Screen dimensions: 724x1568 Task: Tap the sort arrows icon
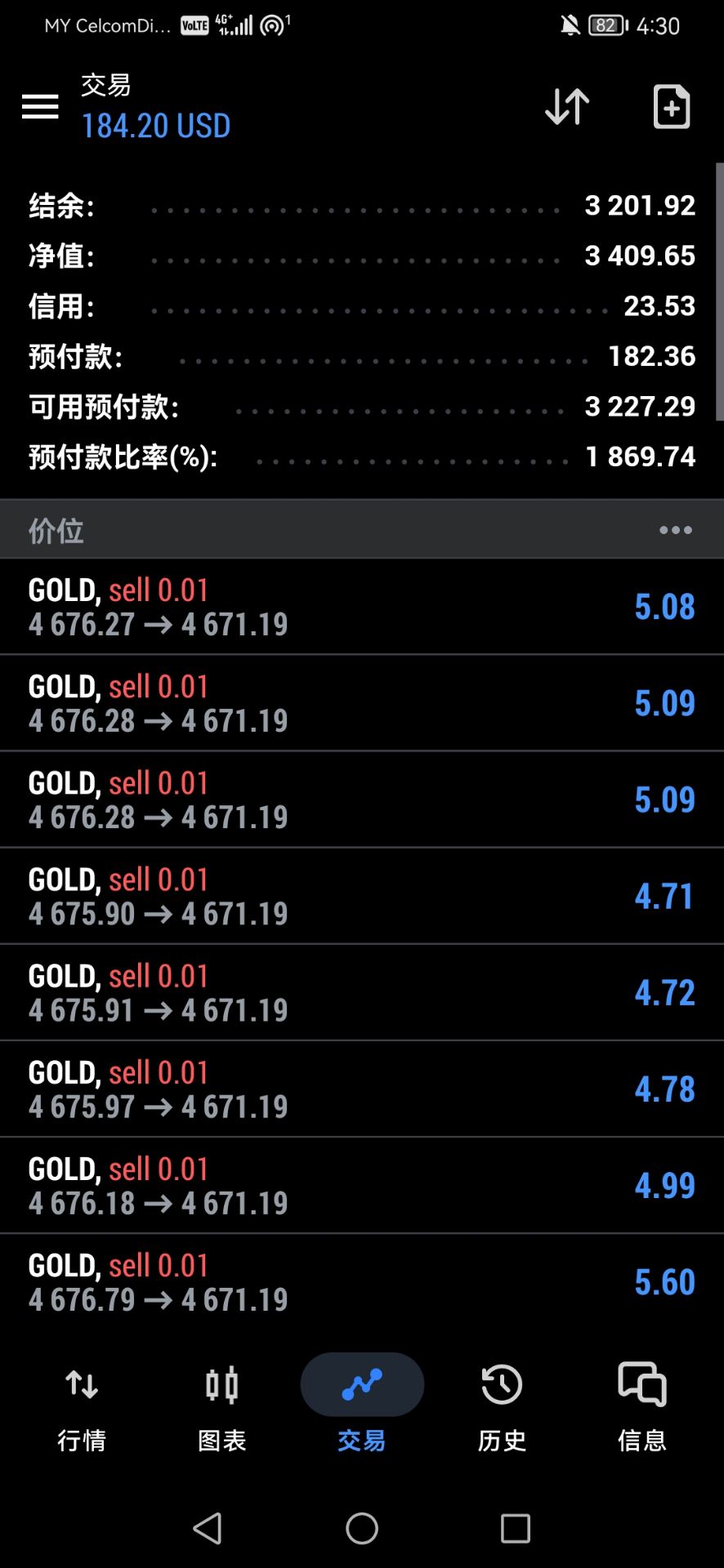click(x=567, y=106)
